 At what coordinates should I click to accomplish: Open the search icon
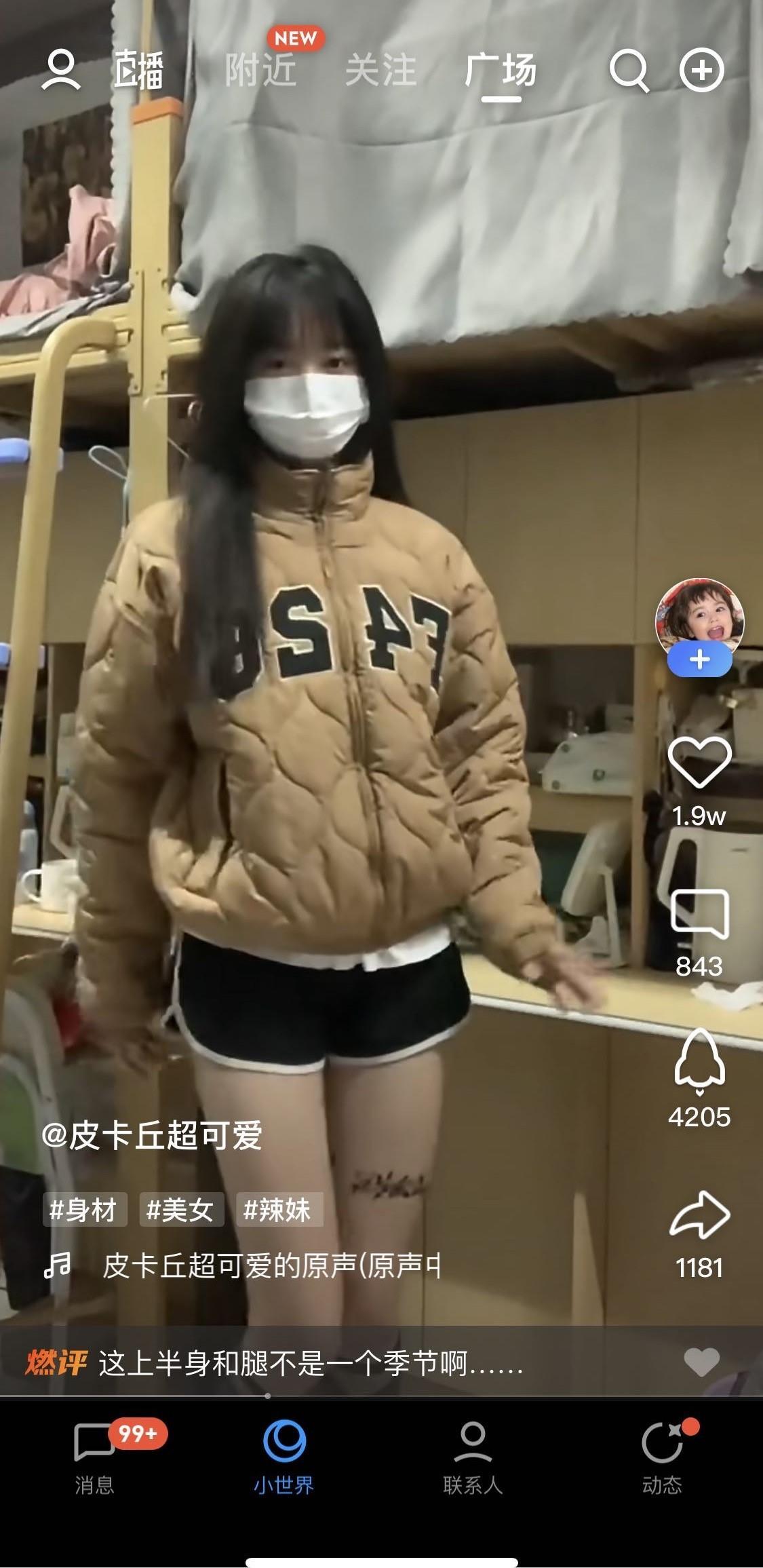tap(629, 71)
